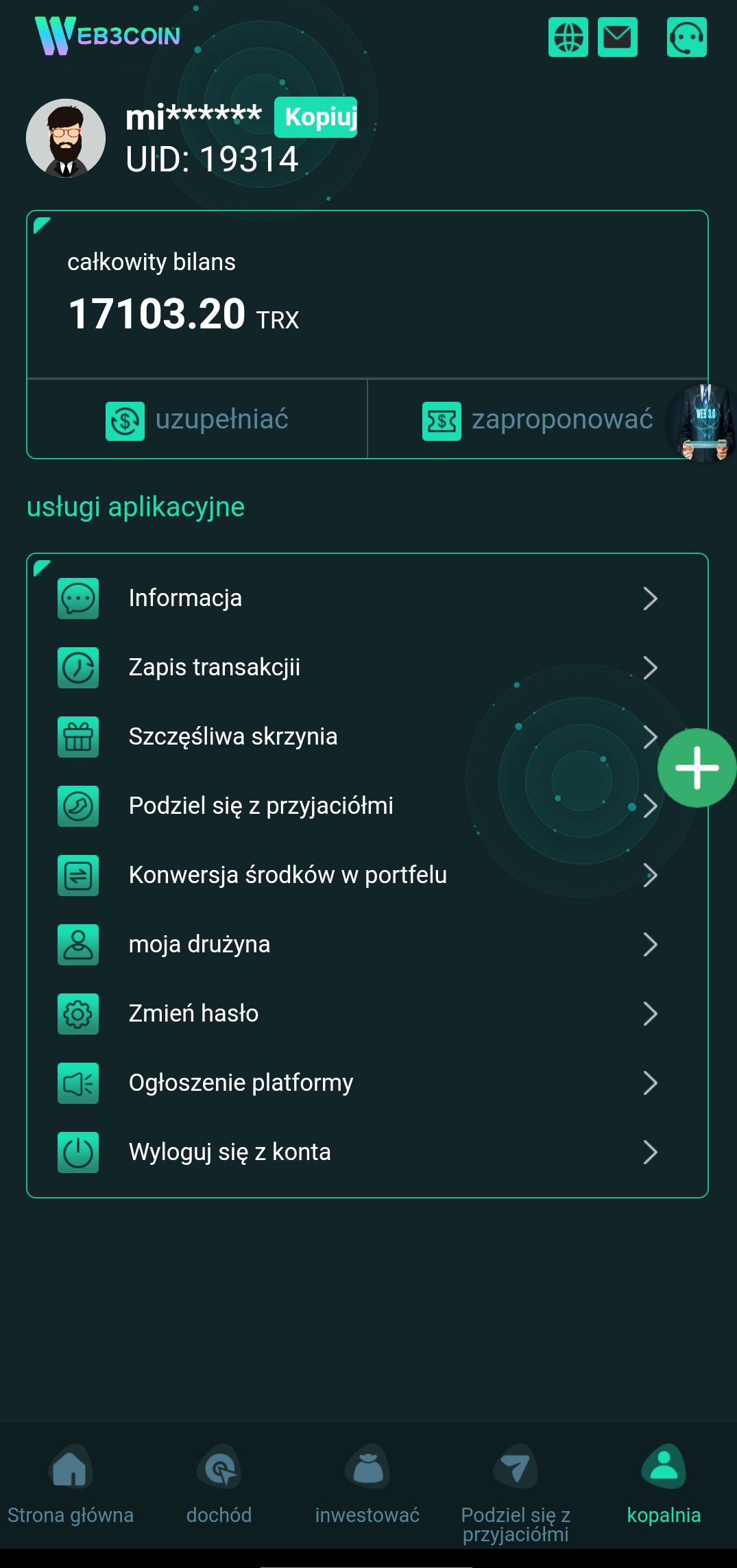Viewport: 737px width, 1568px height.
Task: Switch to the dochód tab
Action: (219, 1484)
